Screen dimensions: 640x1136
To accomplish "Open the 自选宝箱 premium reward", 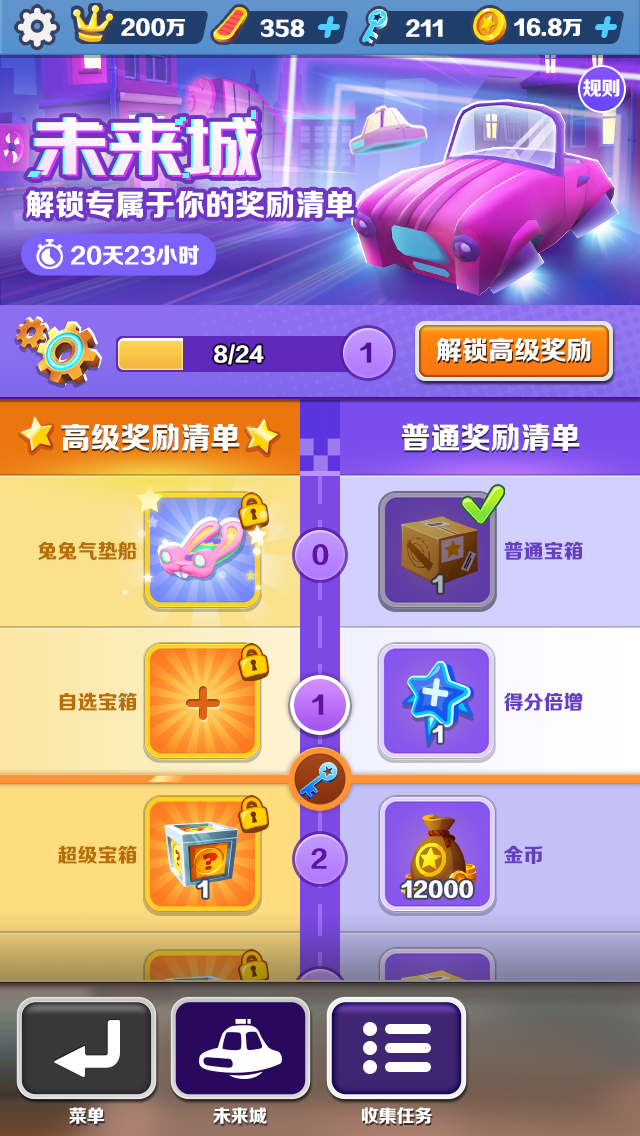I will coord(202,702).
